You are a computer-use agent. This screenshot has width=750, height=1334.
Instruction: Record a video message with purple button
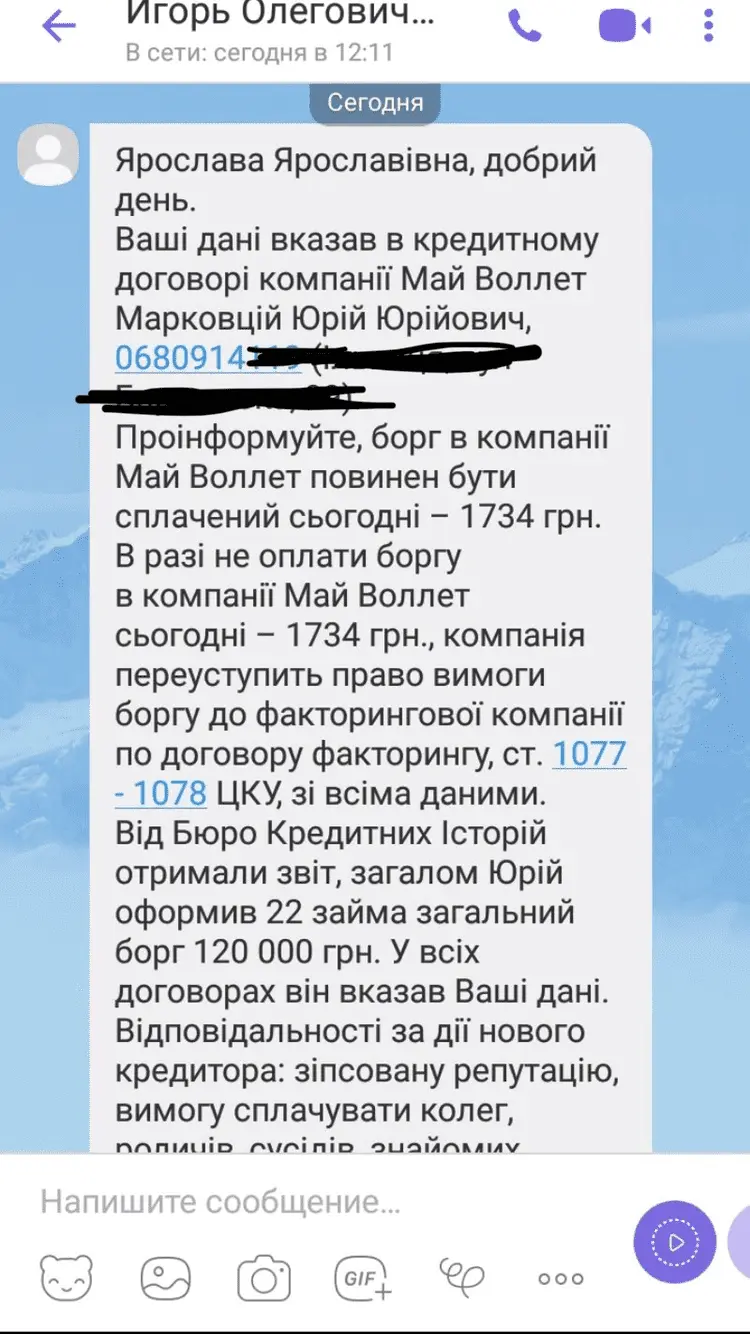[674, 1242]
